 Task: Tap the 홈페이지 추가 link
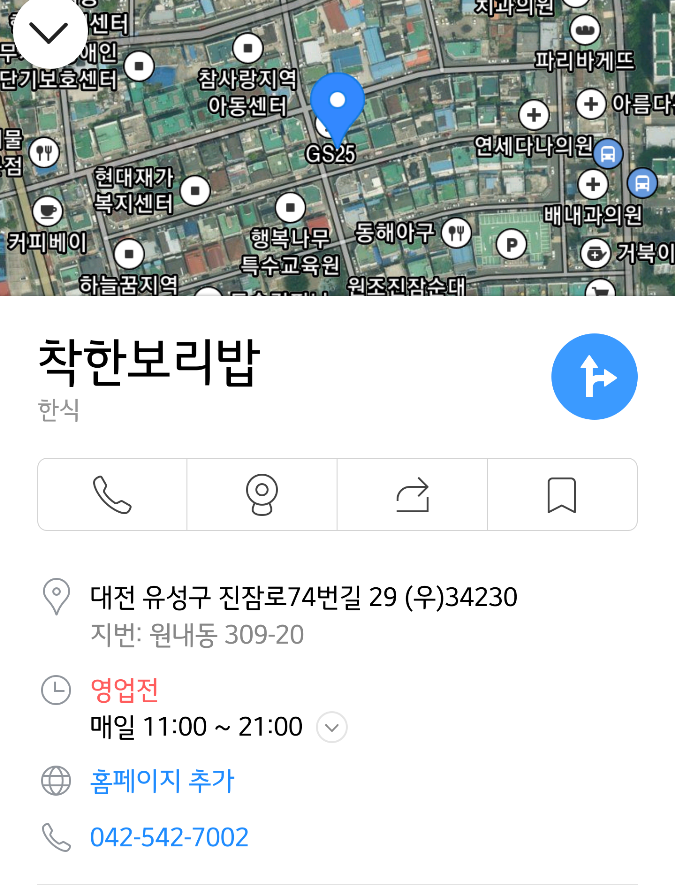point(162,781)
